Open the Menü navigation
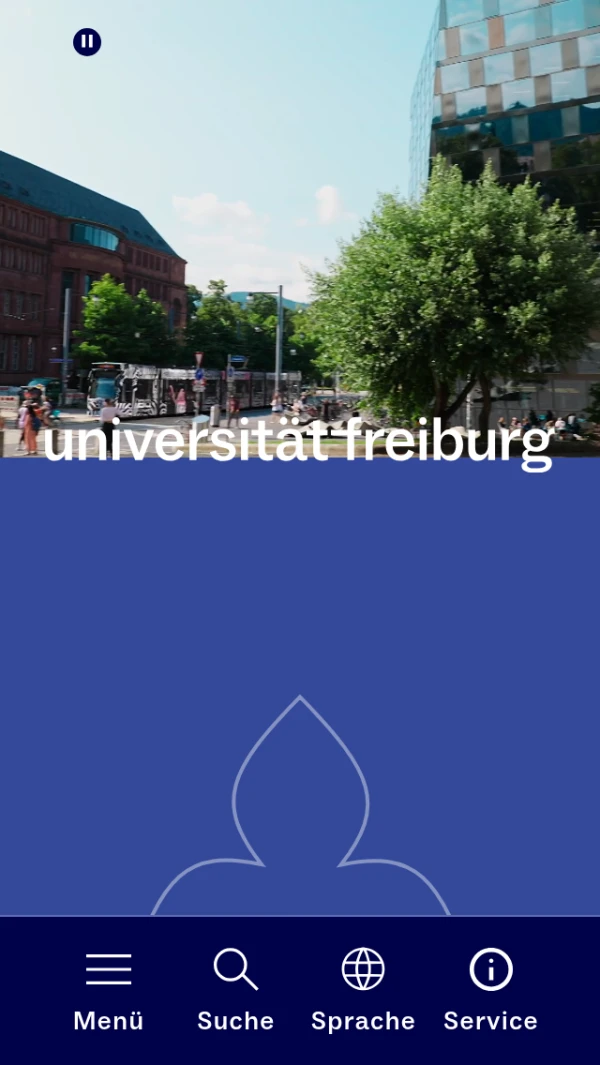The width and height of the screenshot is (600, 1065). (108, 988)
